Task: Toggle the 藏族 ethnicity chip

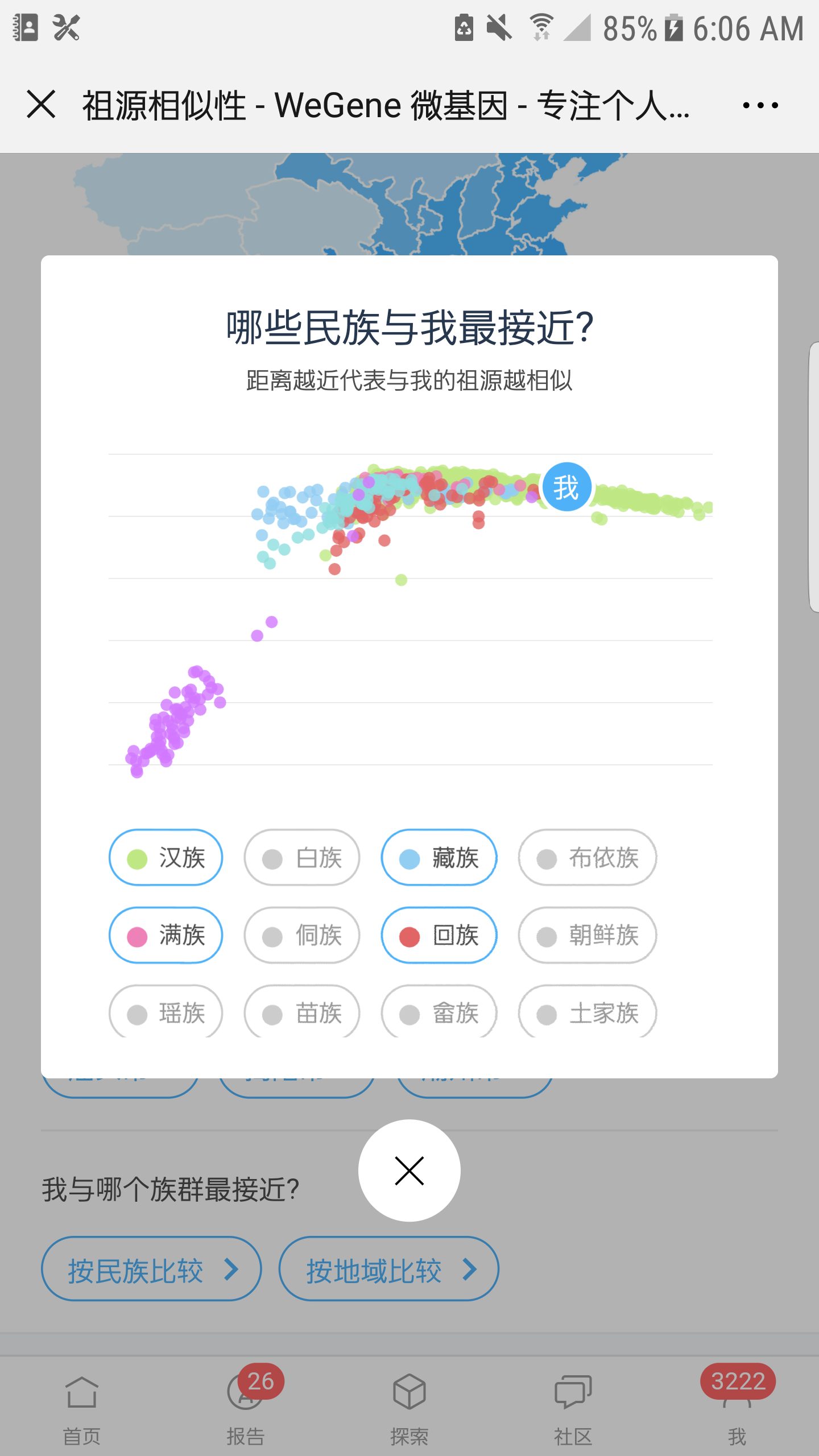Action: tap(439, 857)
